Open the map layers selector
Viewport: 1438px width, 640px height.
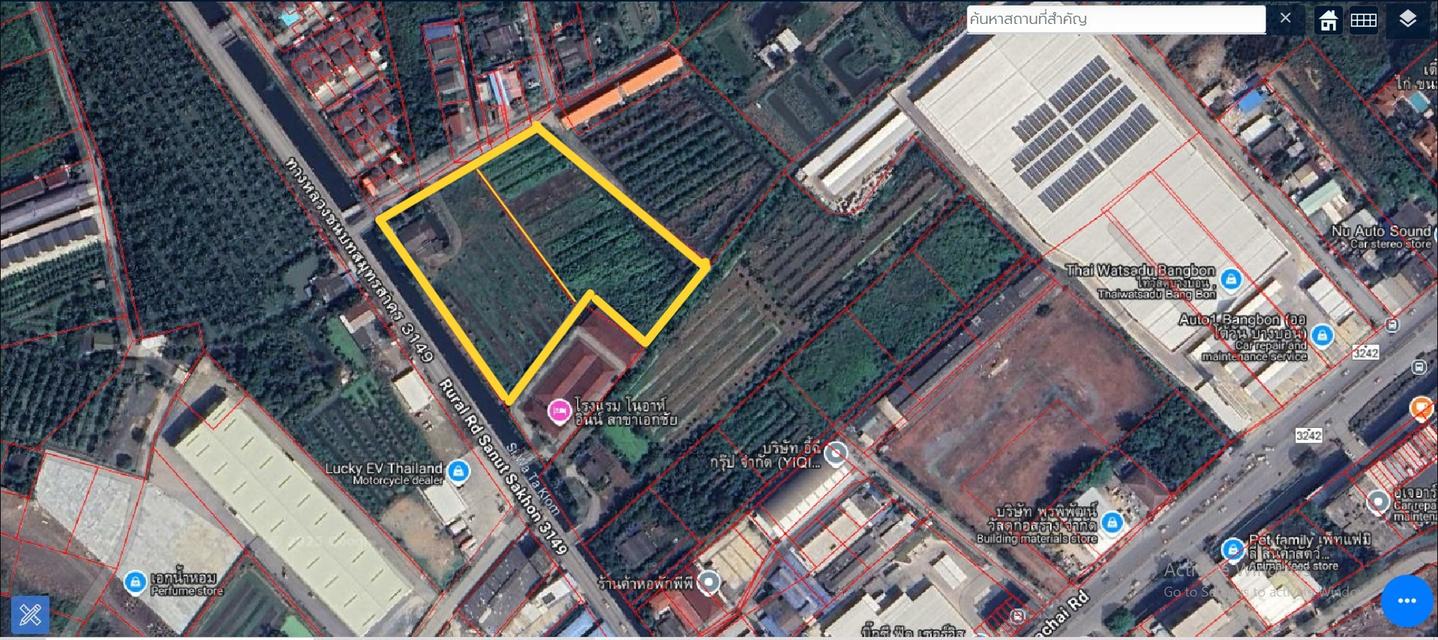[1408, 19]
